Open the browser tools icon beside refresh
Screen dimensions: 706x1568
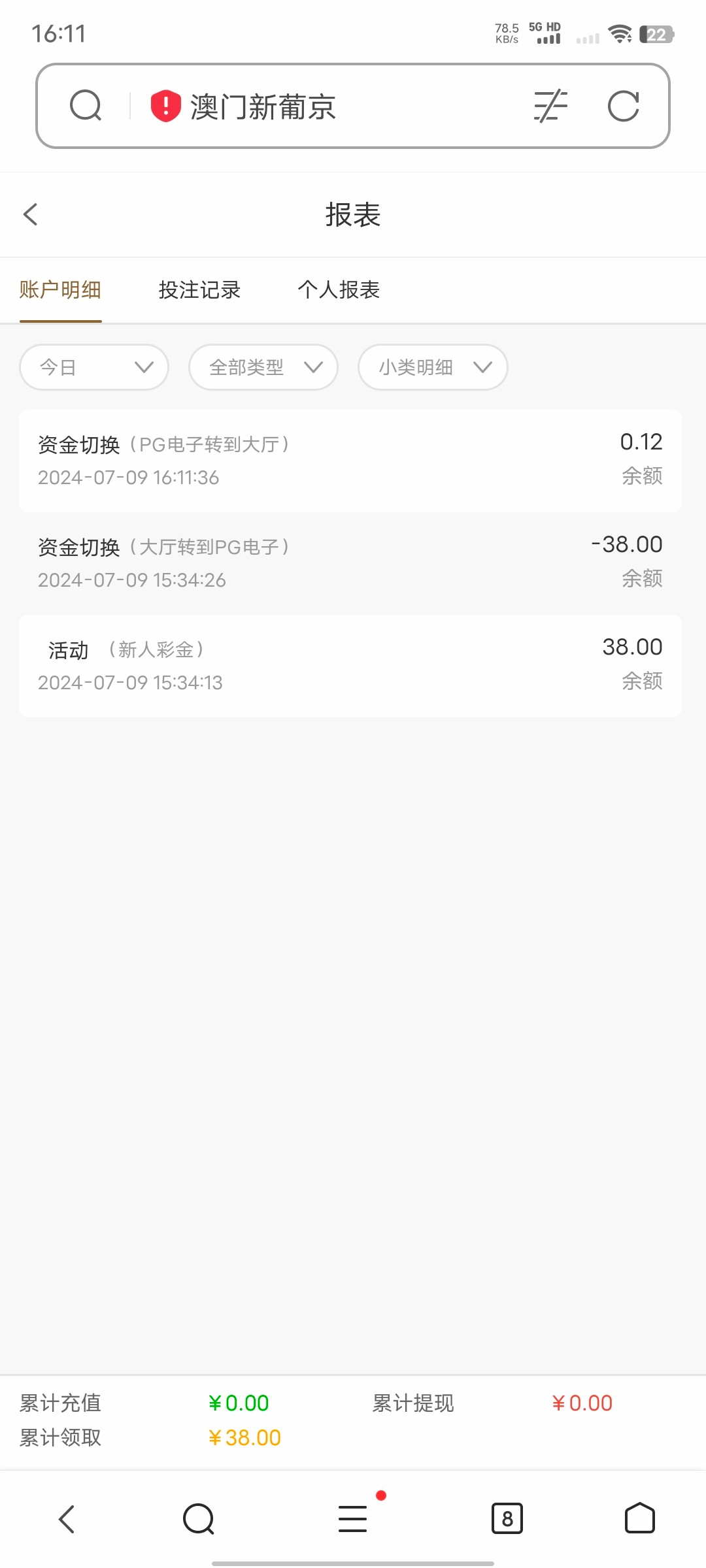[x=550, y=106]
